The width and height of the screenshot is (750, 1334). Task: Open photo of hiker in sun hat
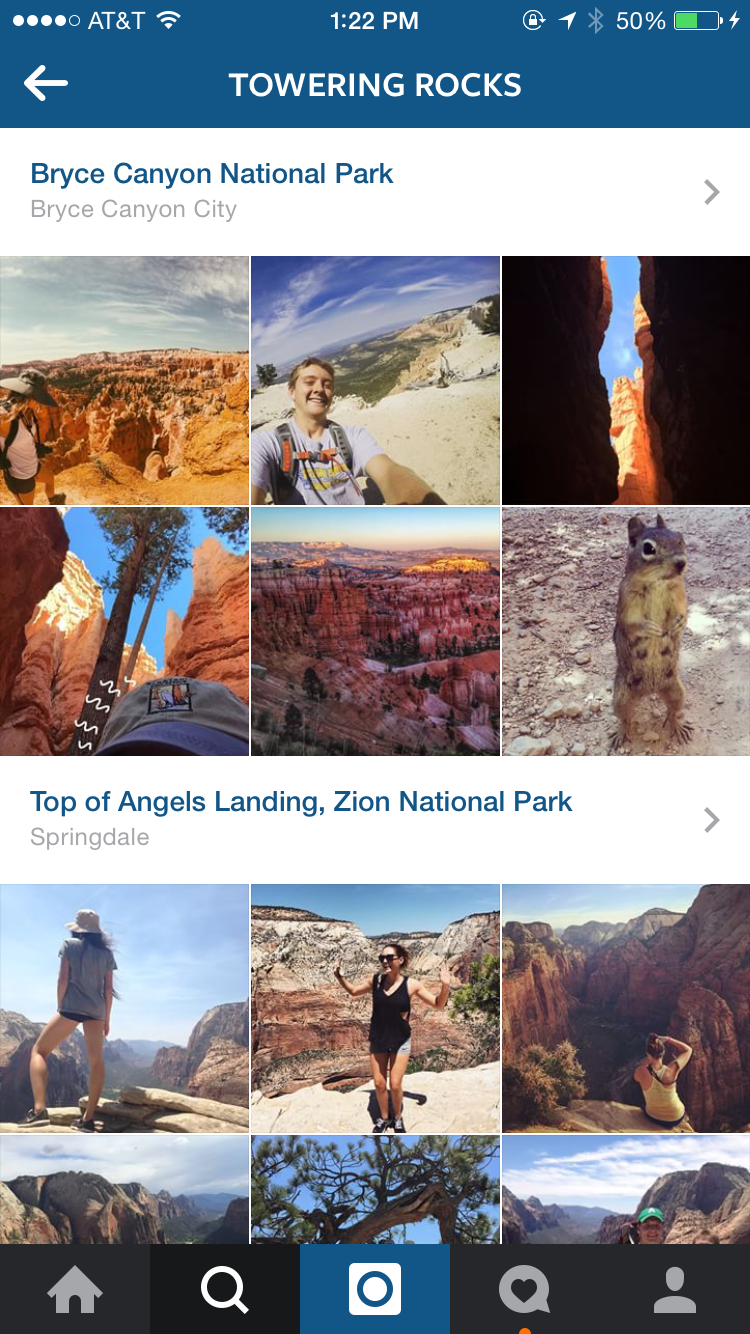click(x=124, y=381)
